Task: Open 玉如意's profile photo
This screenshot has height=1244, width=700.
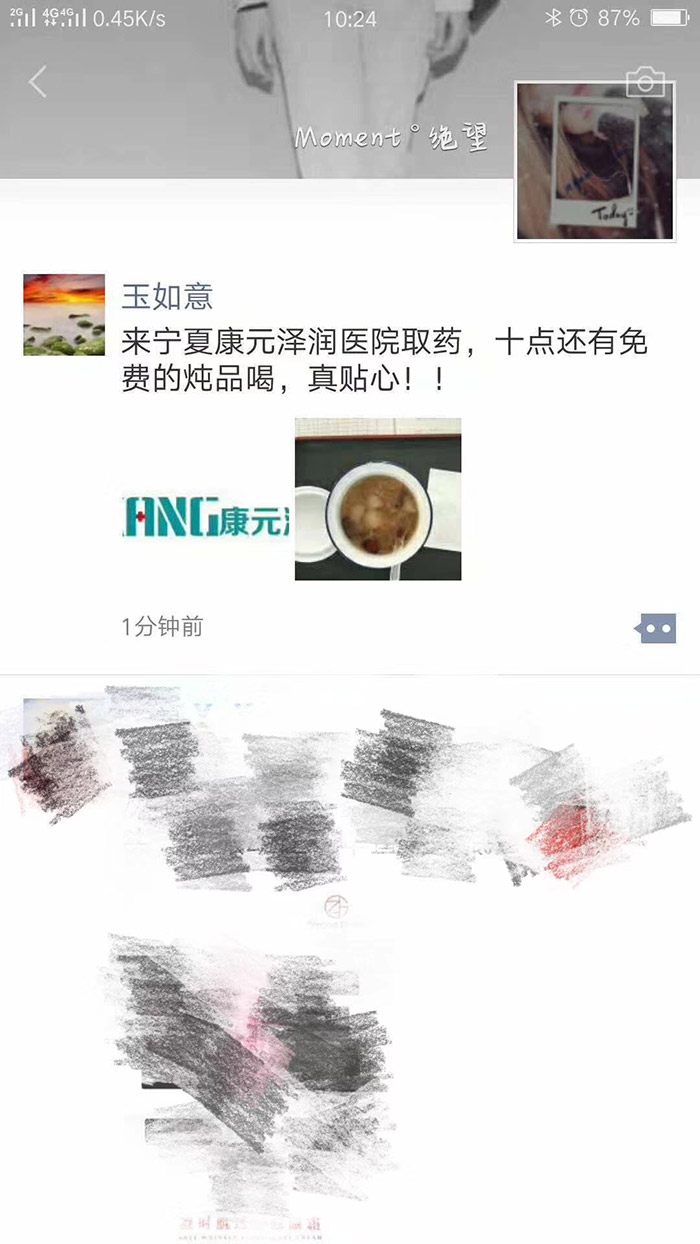Action: (64, 314)
